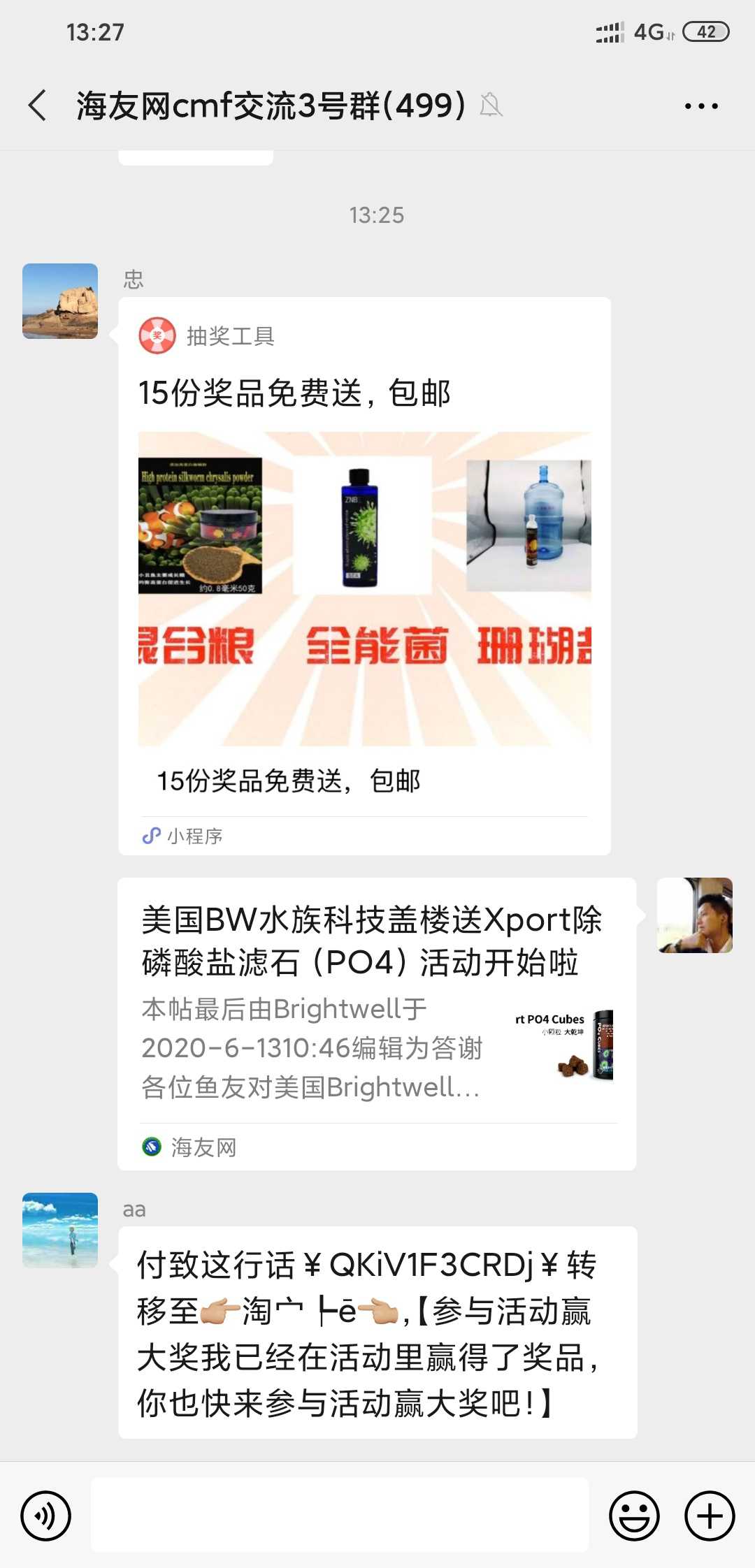Image resolution: width=755 pixels, height=1568 pixels.
Task: View profile of sender 忠
Action: [x=60, y=301]
